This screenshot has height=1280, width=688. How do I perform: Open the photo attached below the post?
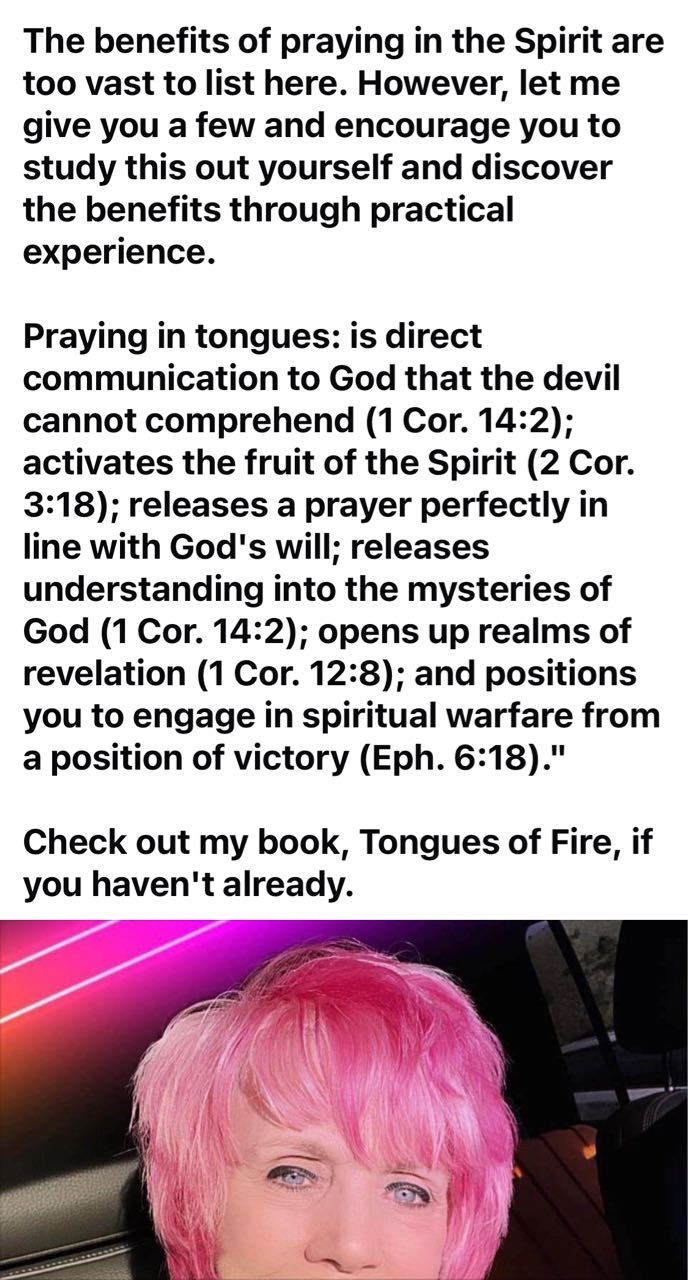pyautogui.click(x=344, y=1100)
